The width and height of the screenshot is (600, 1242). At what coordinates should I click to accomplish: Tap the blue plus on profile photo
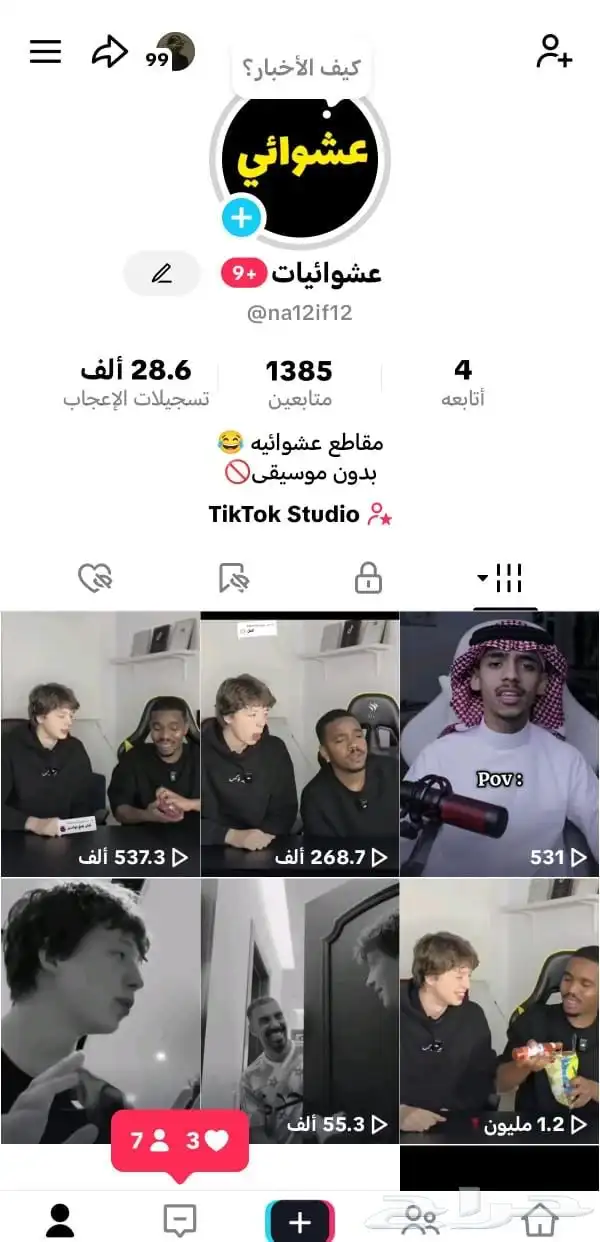(x=240, y=217)
